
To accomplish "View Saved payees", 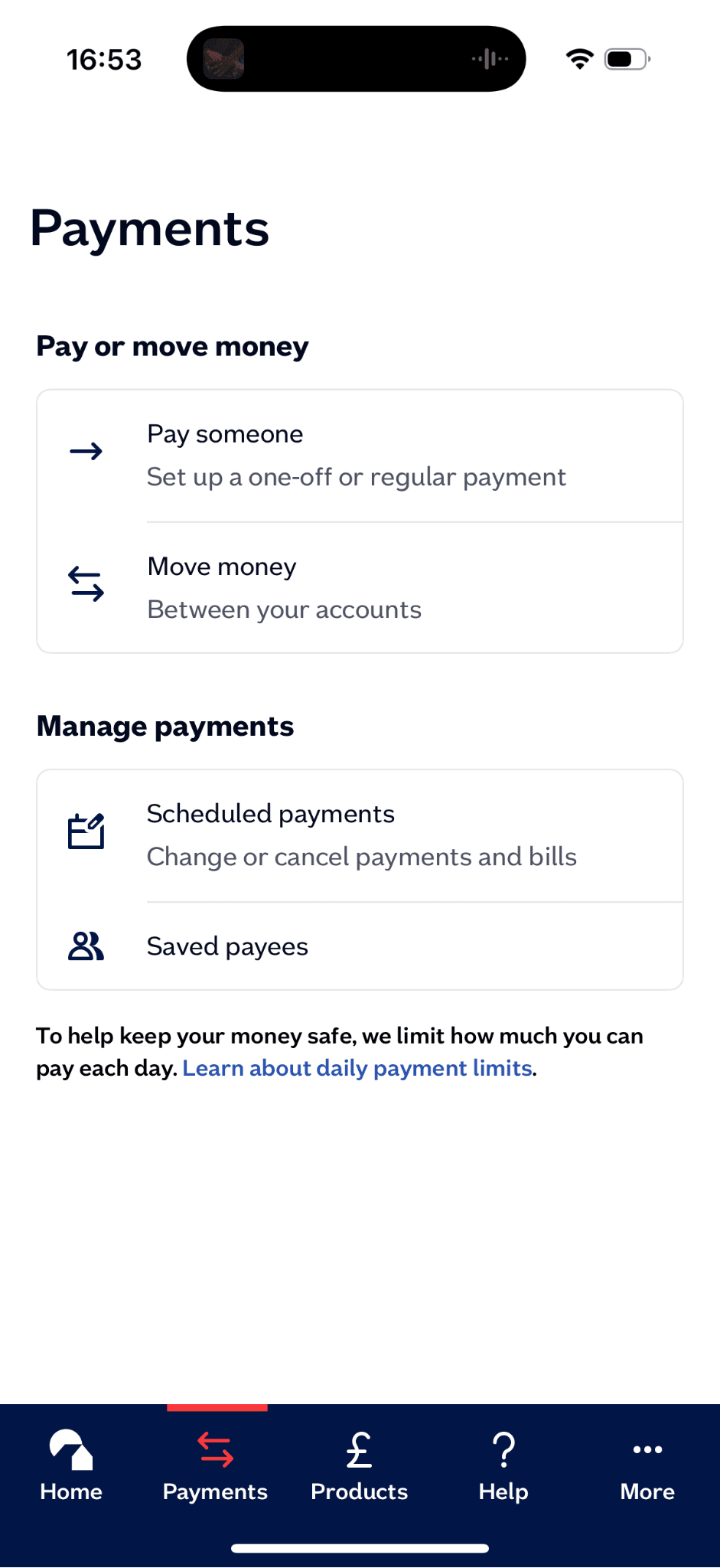I will click(360, 946).
